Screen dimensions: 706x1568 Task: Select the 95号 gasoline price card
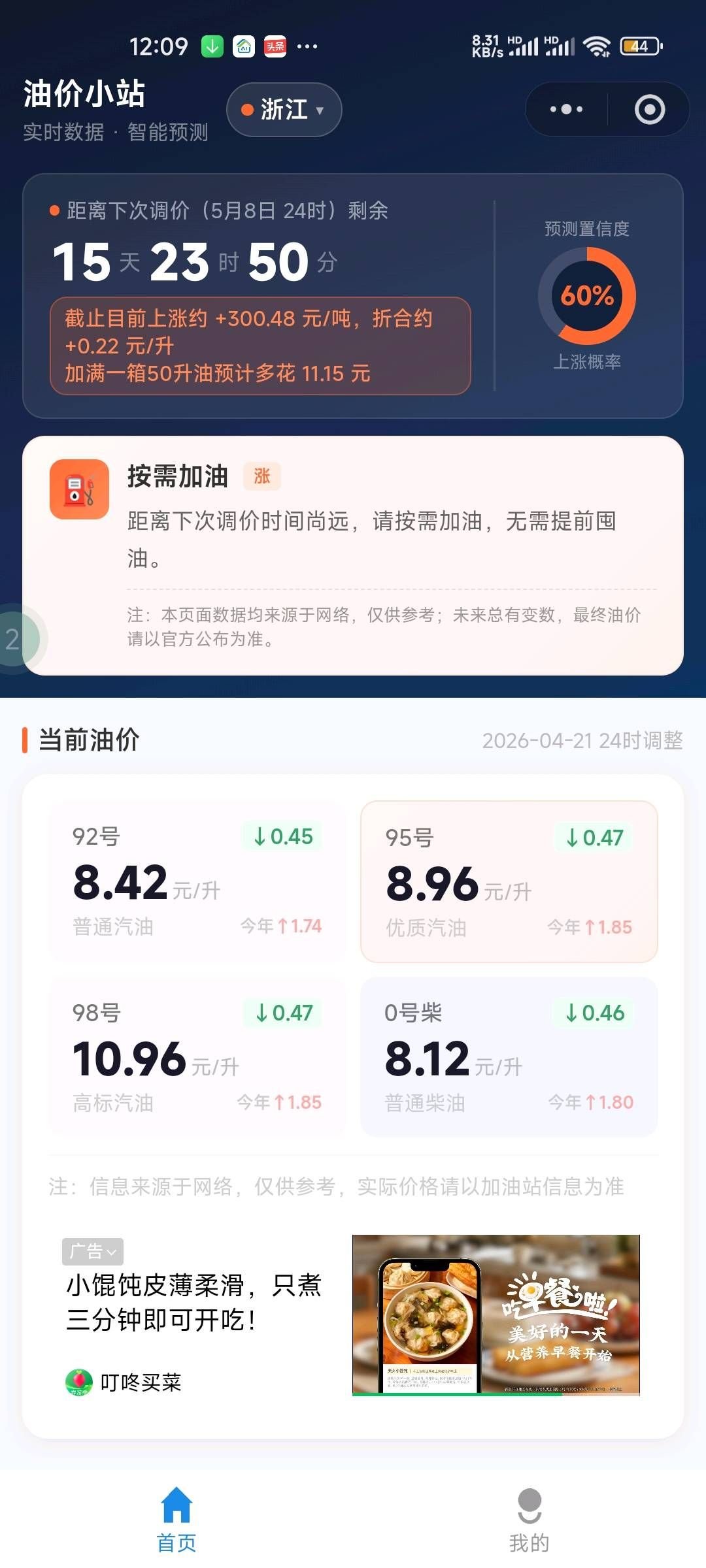click(x=509, y=881)
